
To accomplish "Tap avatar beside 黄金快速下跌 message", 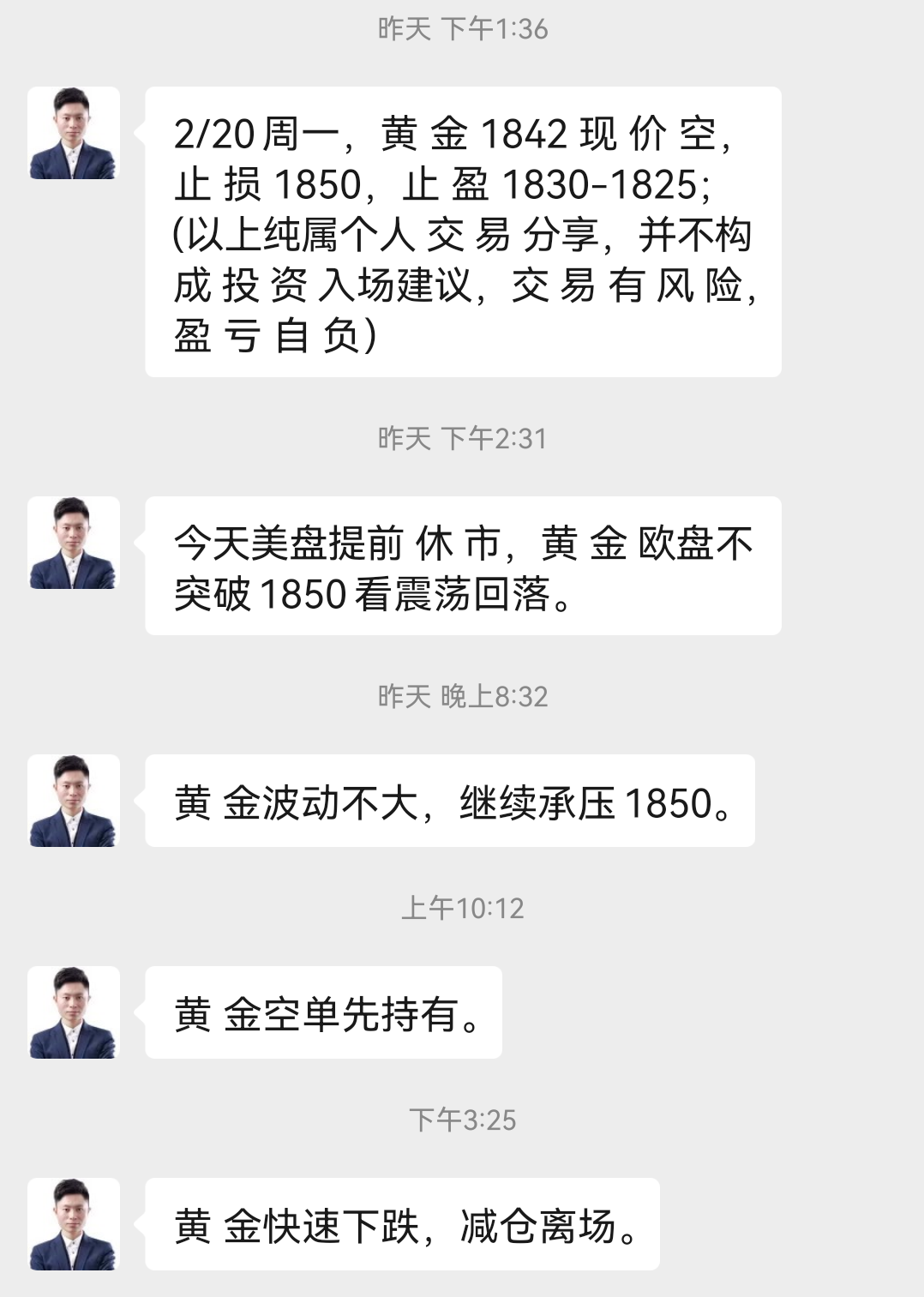I will [x=73, y=1224].
